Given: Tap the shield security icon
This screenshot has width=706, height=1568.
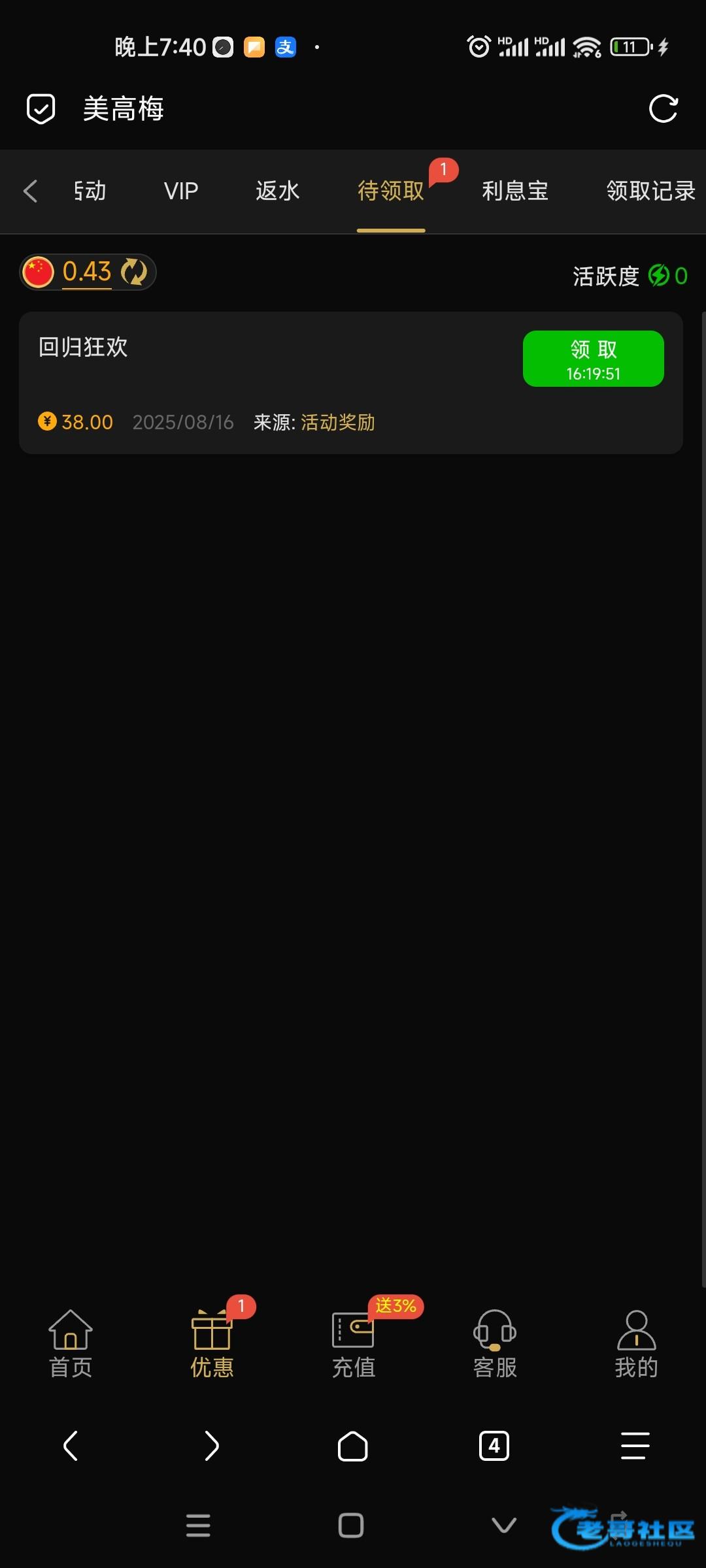Looking at the screenshot, I should 41,108.
